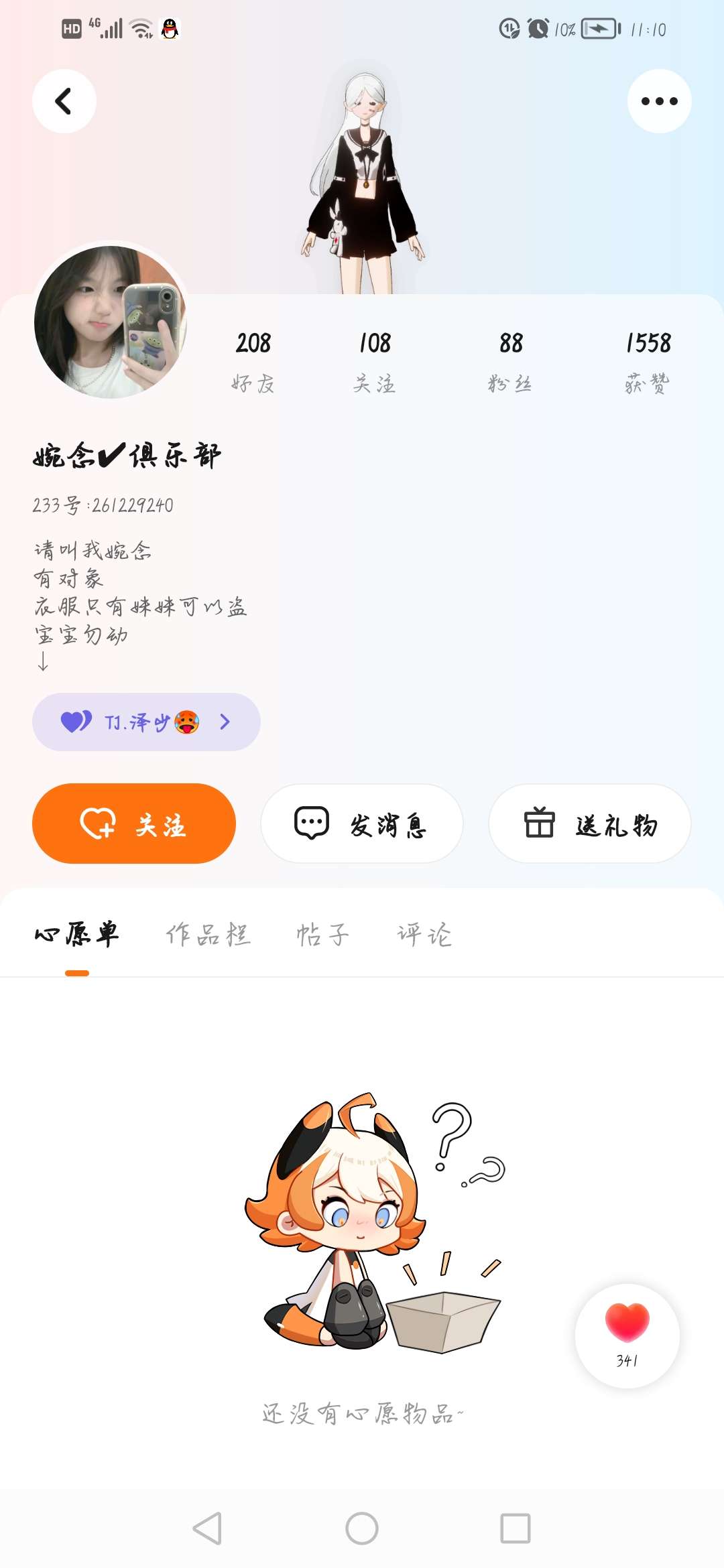The image size is (724, 1568).
Task: View the 88 粉丝 followers list
Action: tap(510, 362)
